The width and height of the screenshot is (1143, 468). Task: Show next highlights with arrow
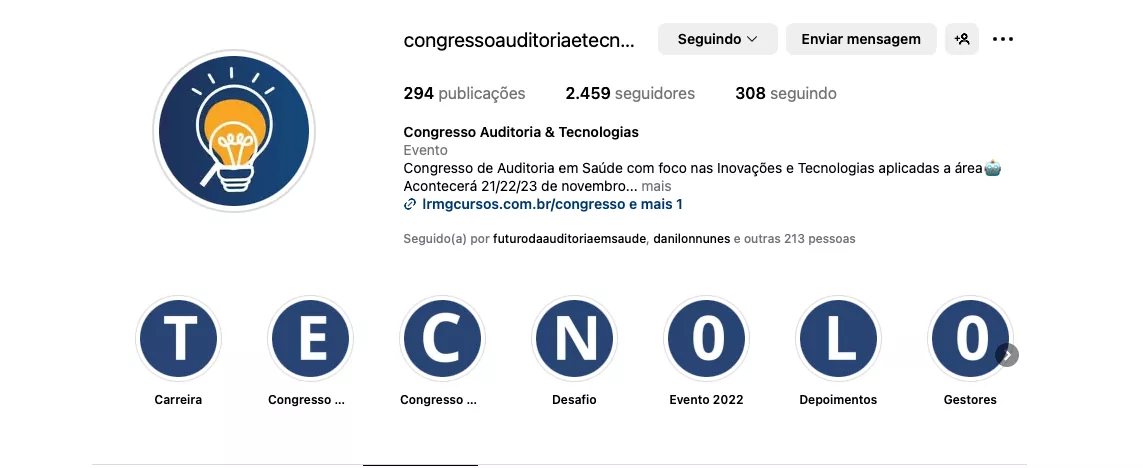(1008, 355)
